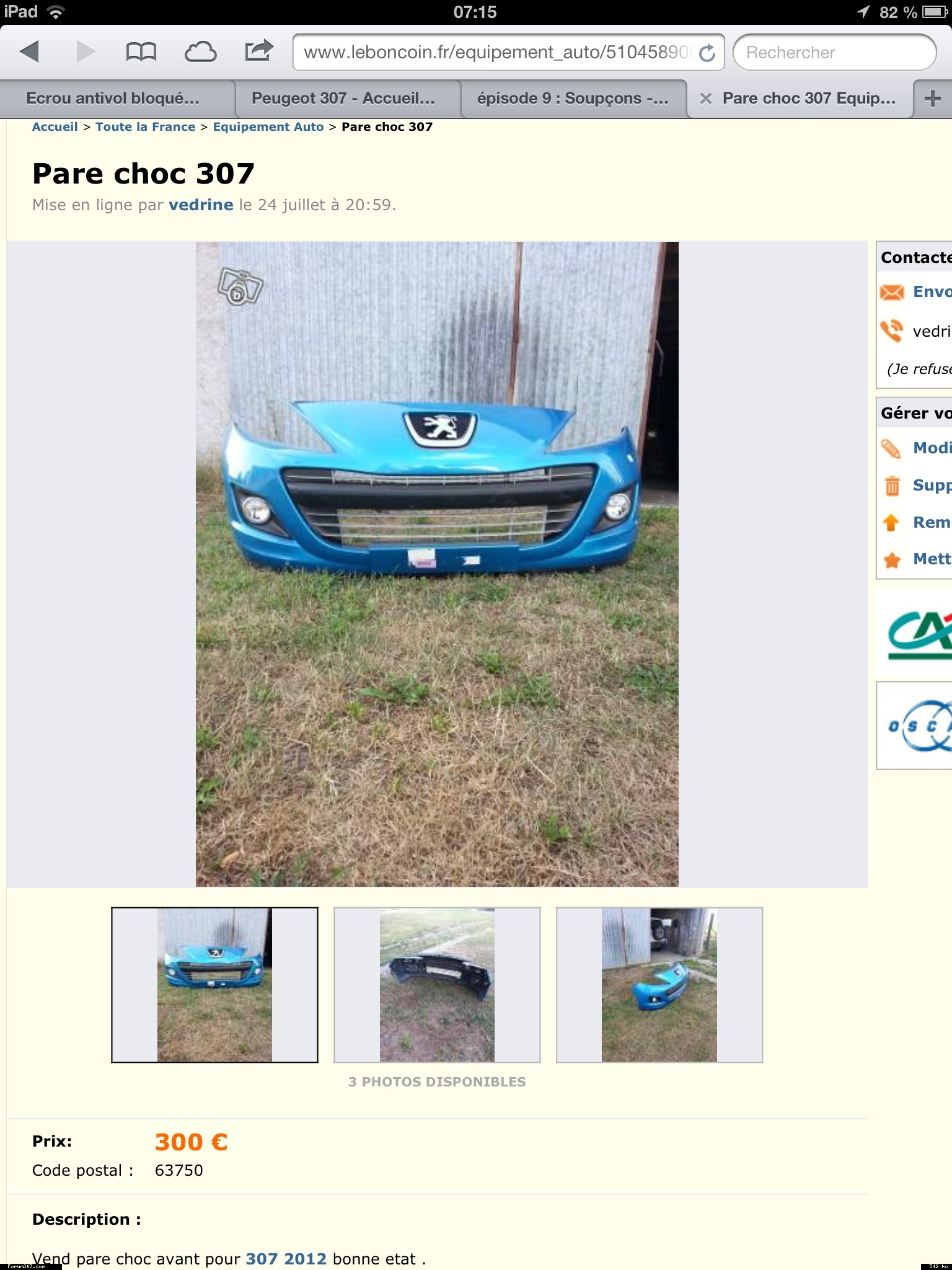Open seller vedrine's profile link
Viewport: 952px width, 1270px height.
201,205
